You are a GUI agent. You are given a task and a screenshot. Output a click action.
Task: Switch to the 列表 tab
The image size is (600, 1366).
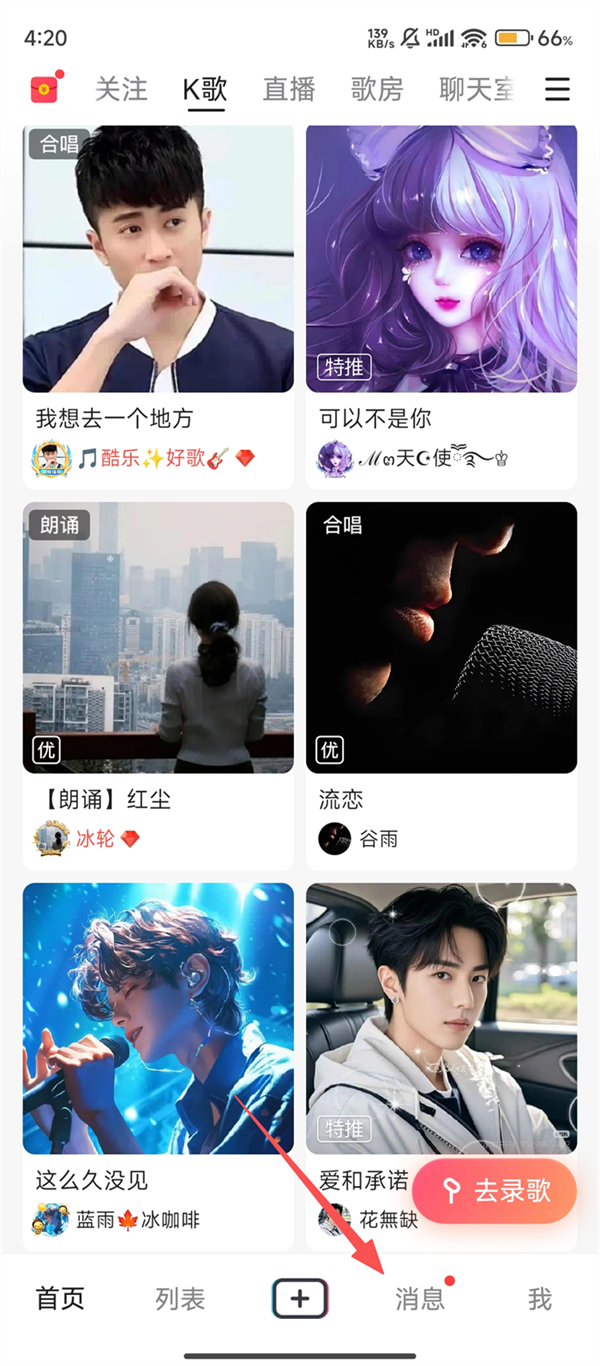coord(180,1299)
